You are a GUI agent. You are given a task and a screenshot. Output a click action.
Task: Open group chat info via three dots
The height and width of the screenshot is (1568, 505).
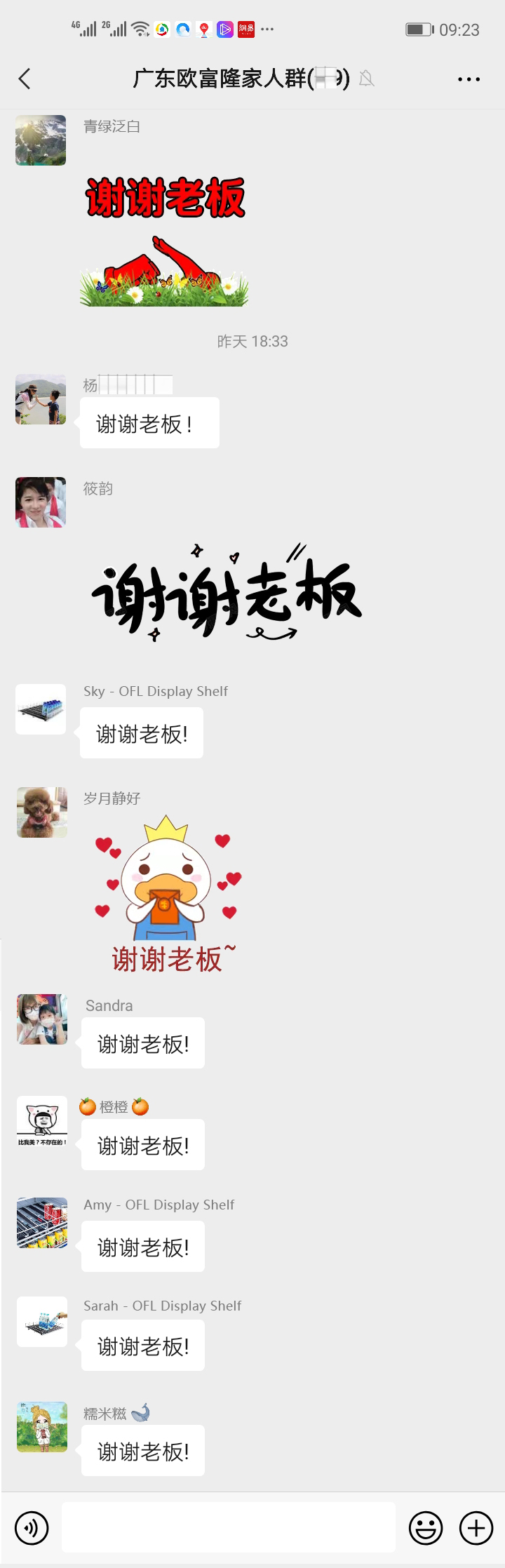pos(469,79)
